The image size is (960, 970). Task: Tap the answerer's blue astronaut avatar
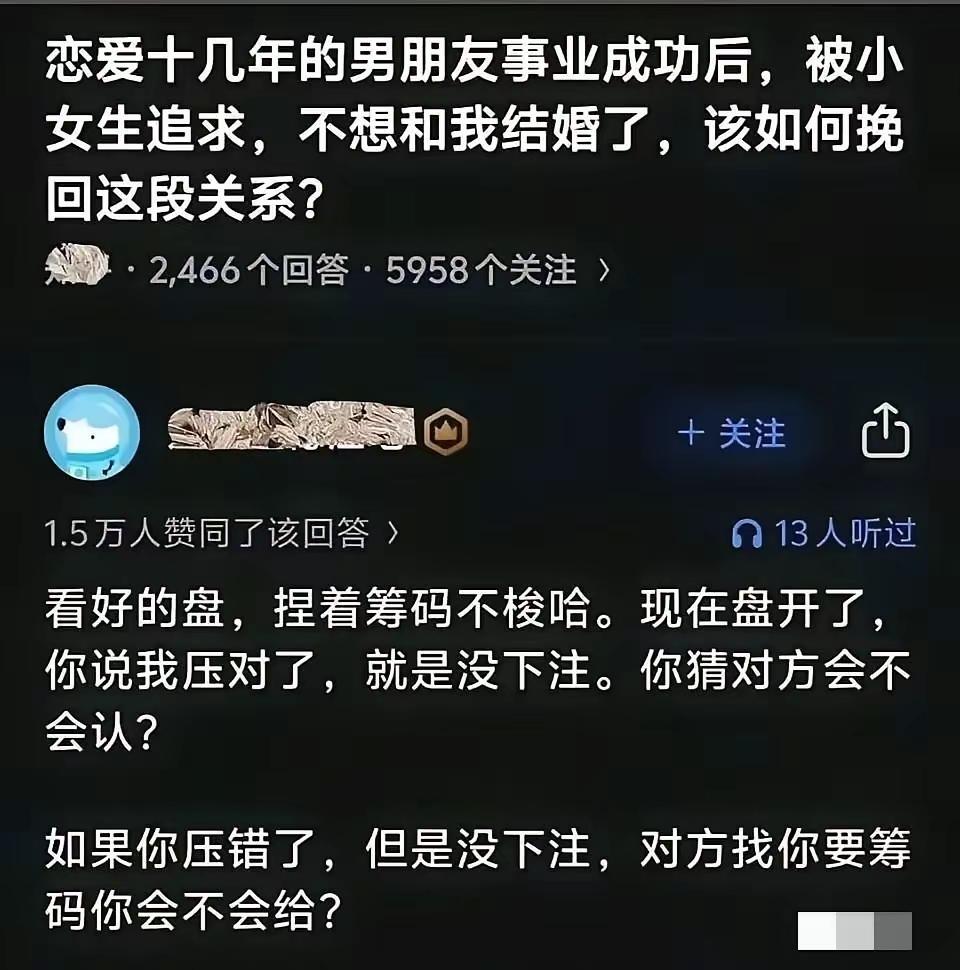click(x=95, y=434)
